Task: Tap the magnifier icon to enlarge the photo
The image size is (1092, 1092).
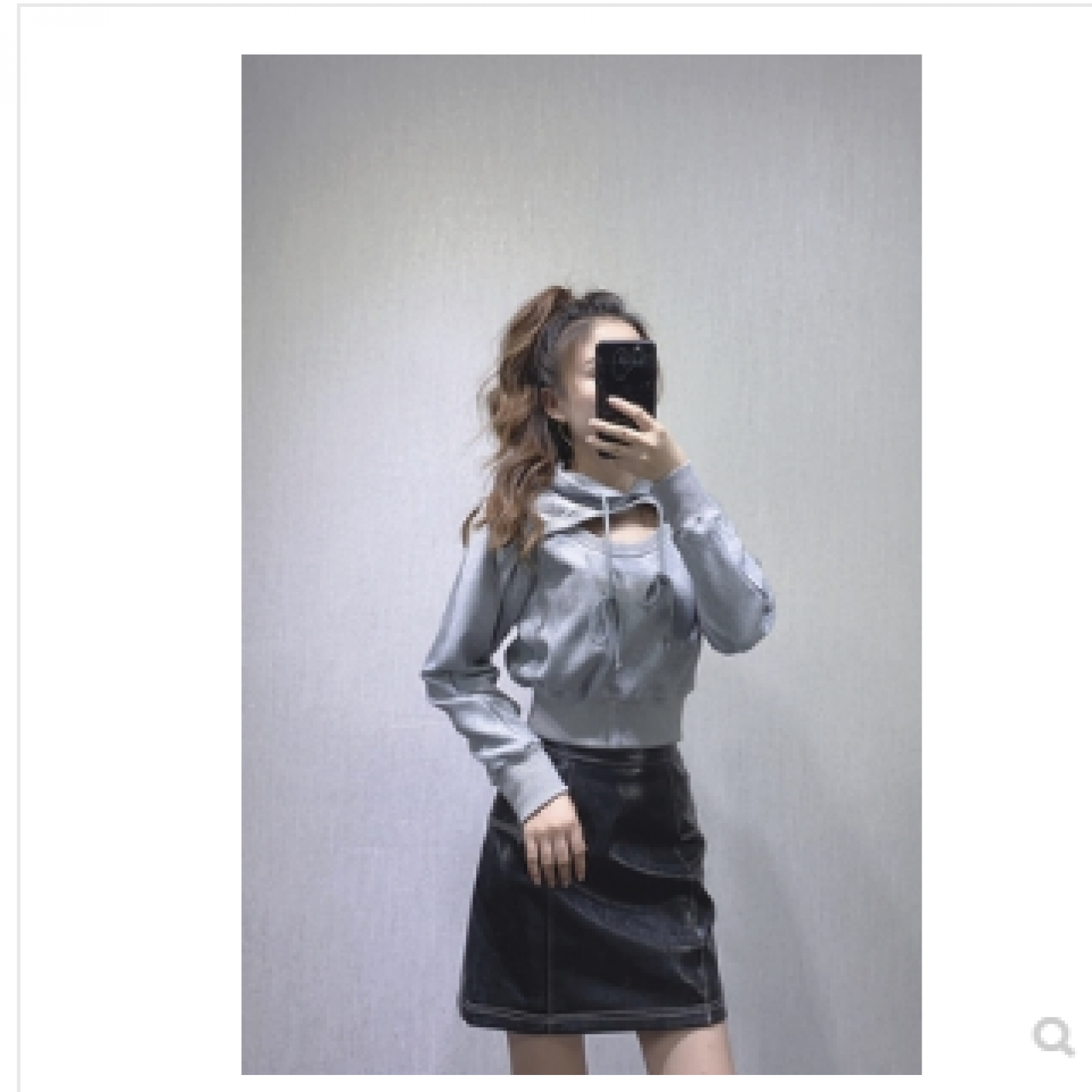Action: [x=1052, y=1037]
